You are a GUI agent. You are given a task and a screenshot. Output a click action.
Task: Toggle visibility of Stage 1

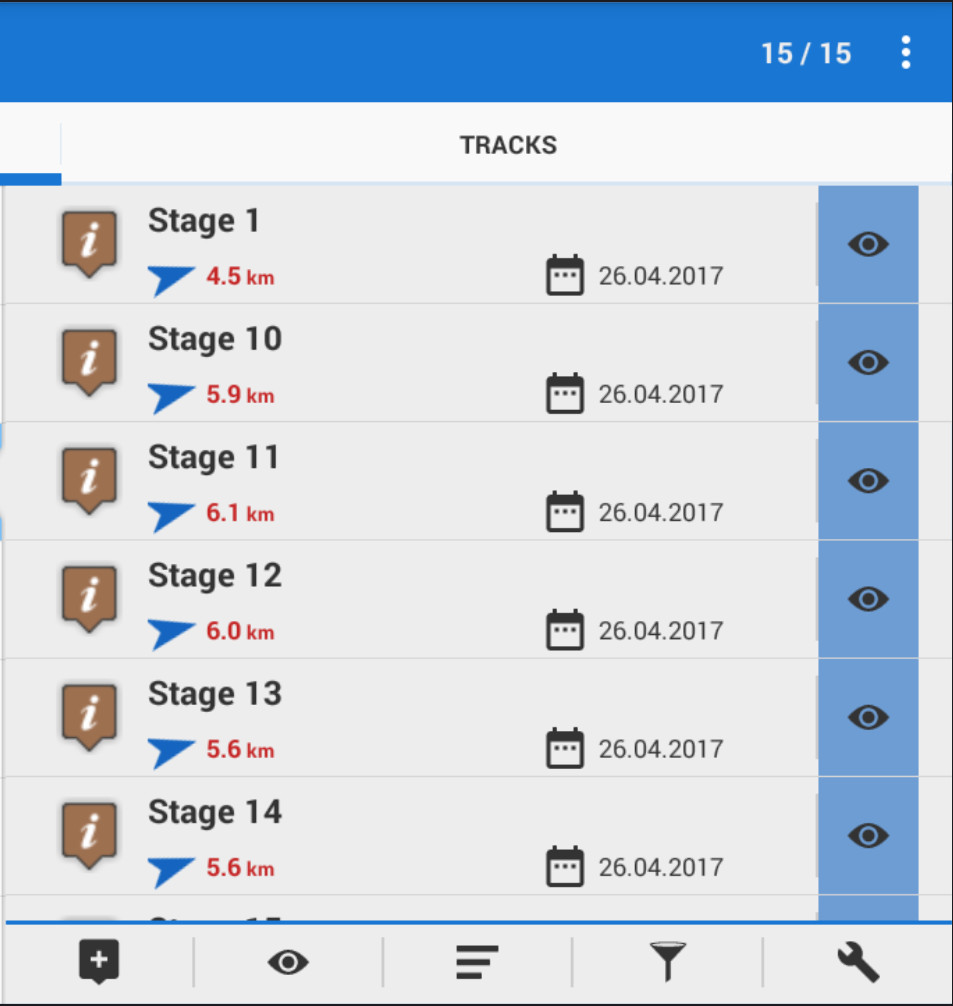tap(867, 245)
